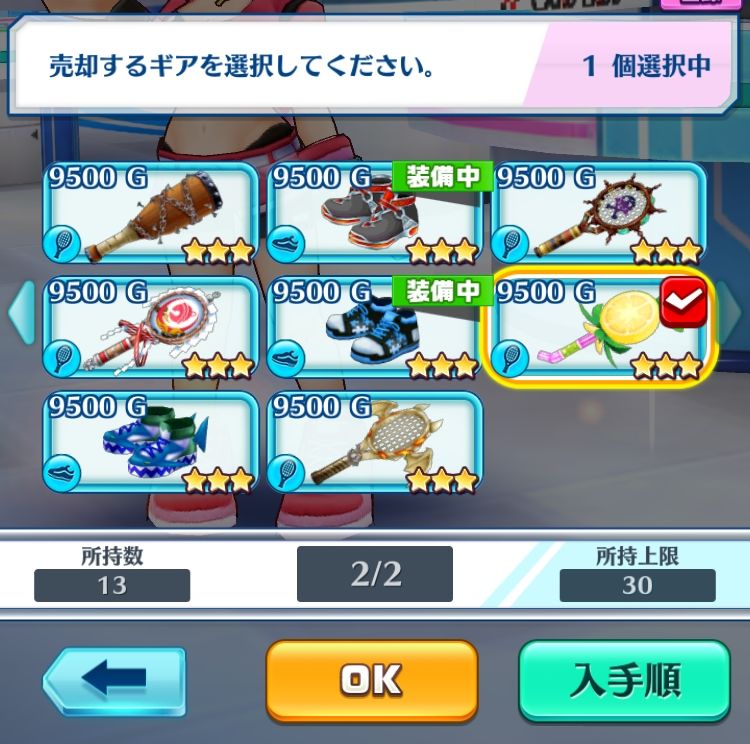
Task: Select the spiked wooden club racket gear
Action: pyautogui.click(x=150, y=213)
